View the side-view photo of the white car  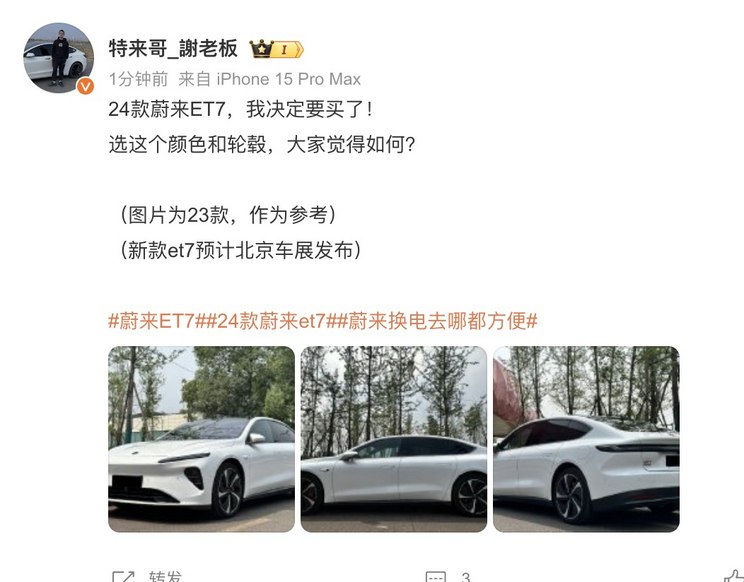tap(394, 439)
